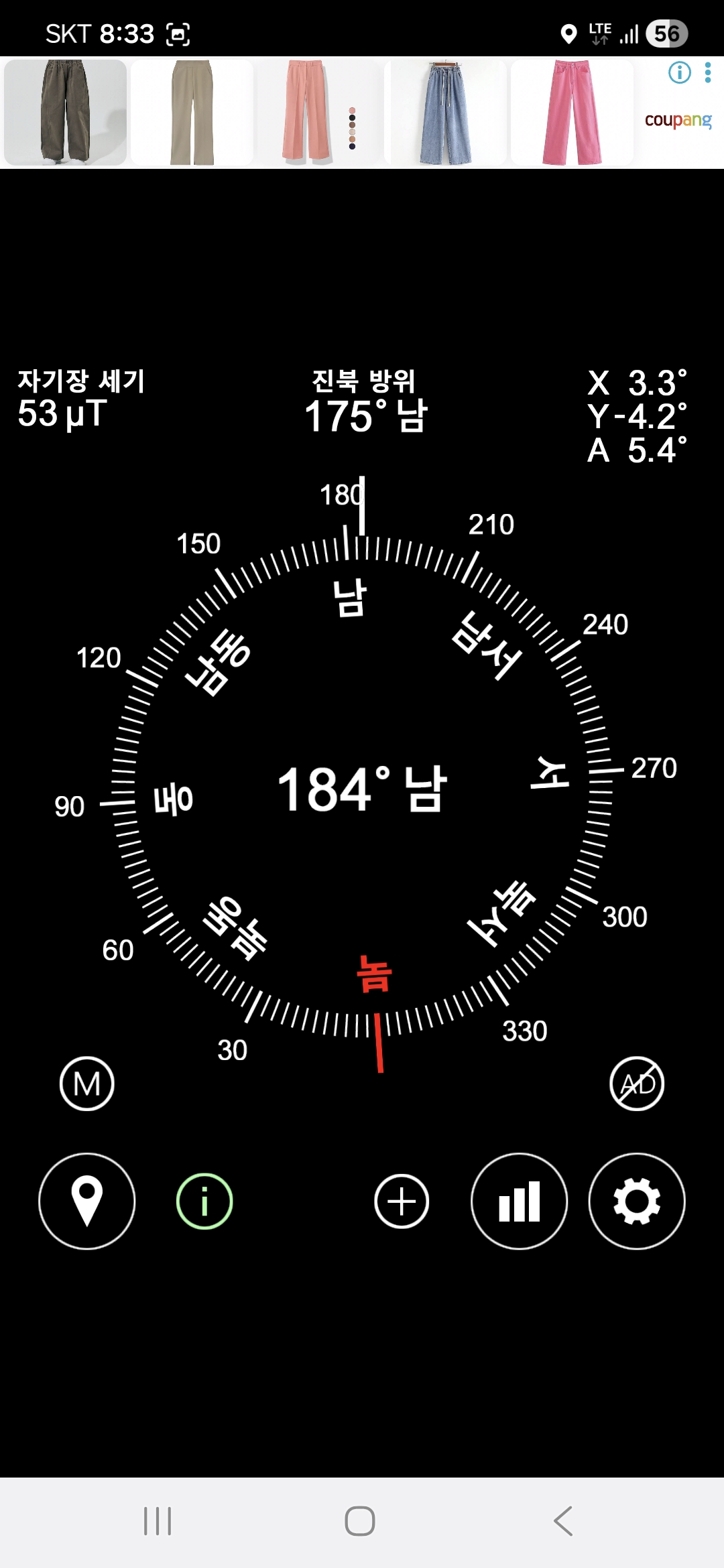Open the ad info icon
The width and height of the screenshot is (724, 1568).
pos(679,72)
